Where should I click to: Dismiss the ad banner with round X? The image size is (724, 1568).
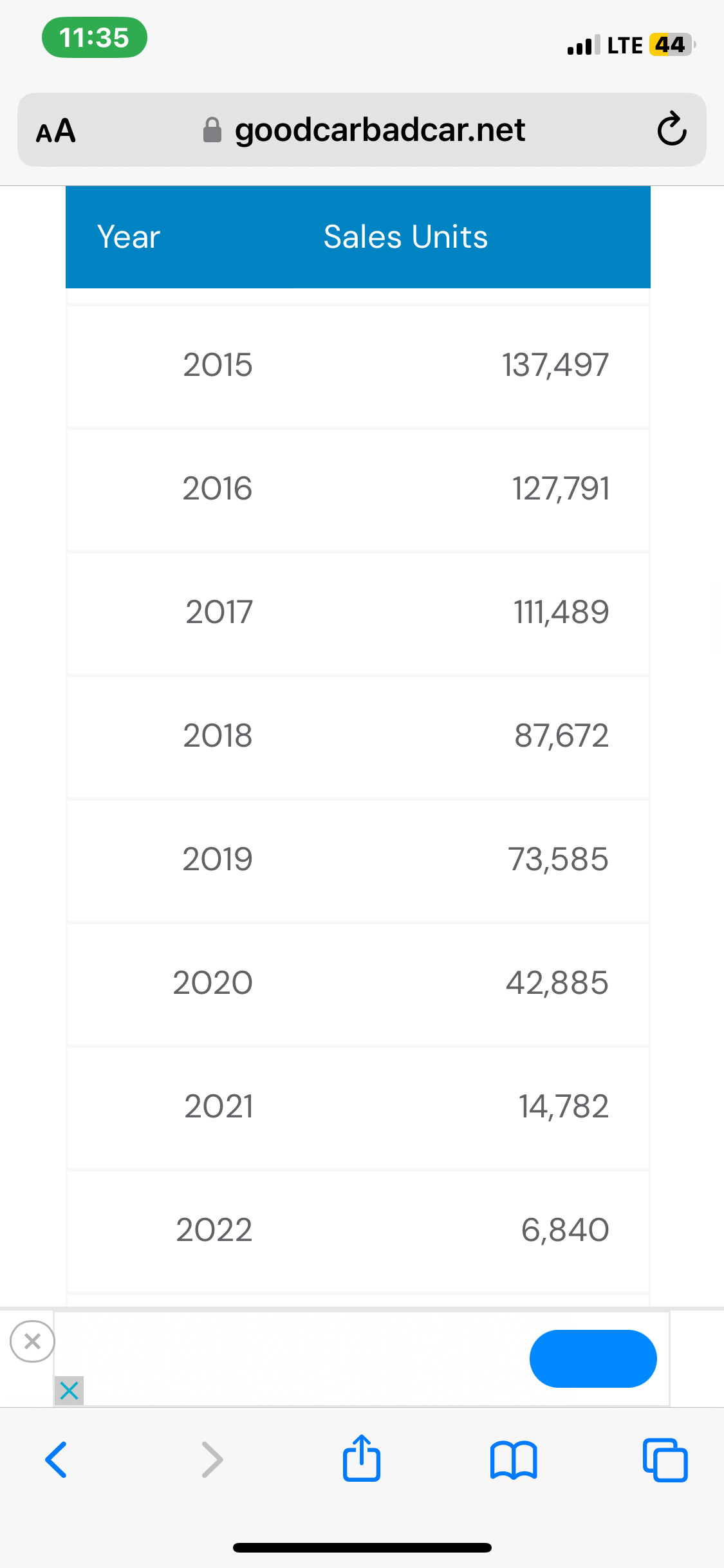(32, 1341)
